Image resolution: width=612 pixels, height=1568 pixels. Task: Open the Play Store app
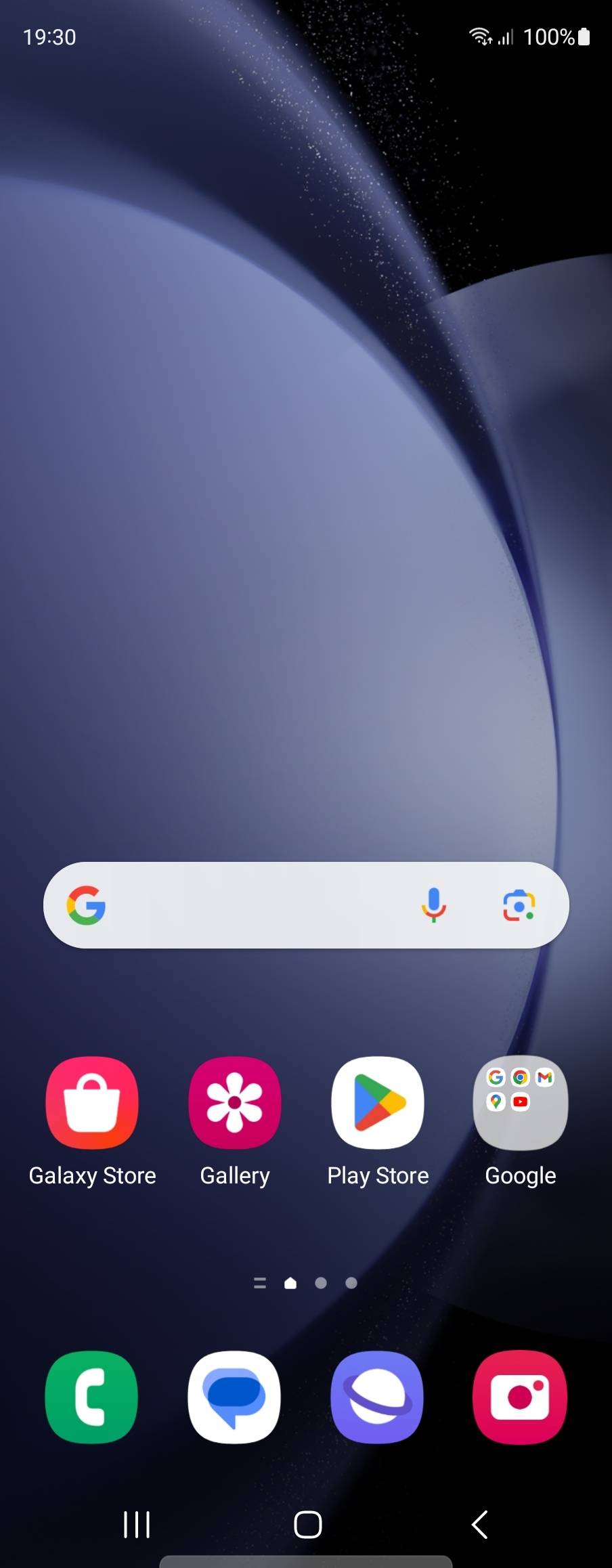point(378,1103)
